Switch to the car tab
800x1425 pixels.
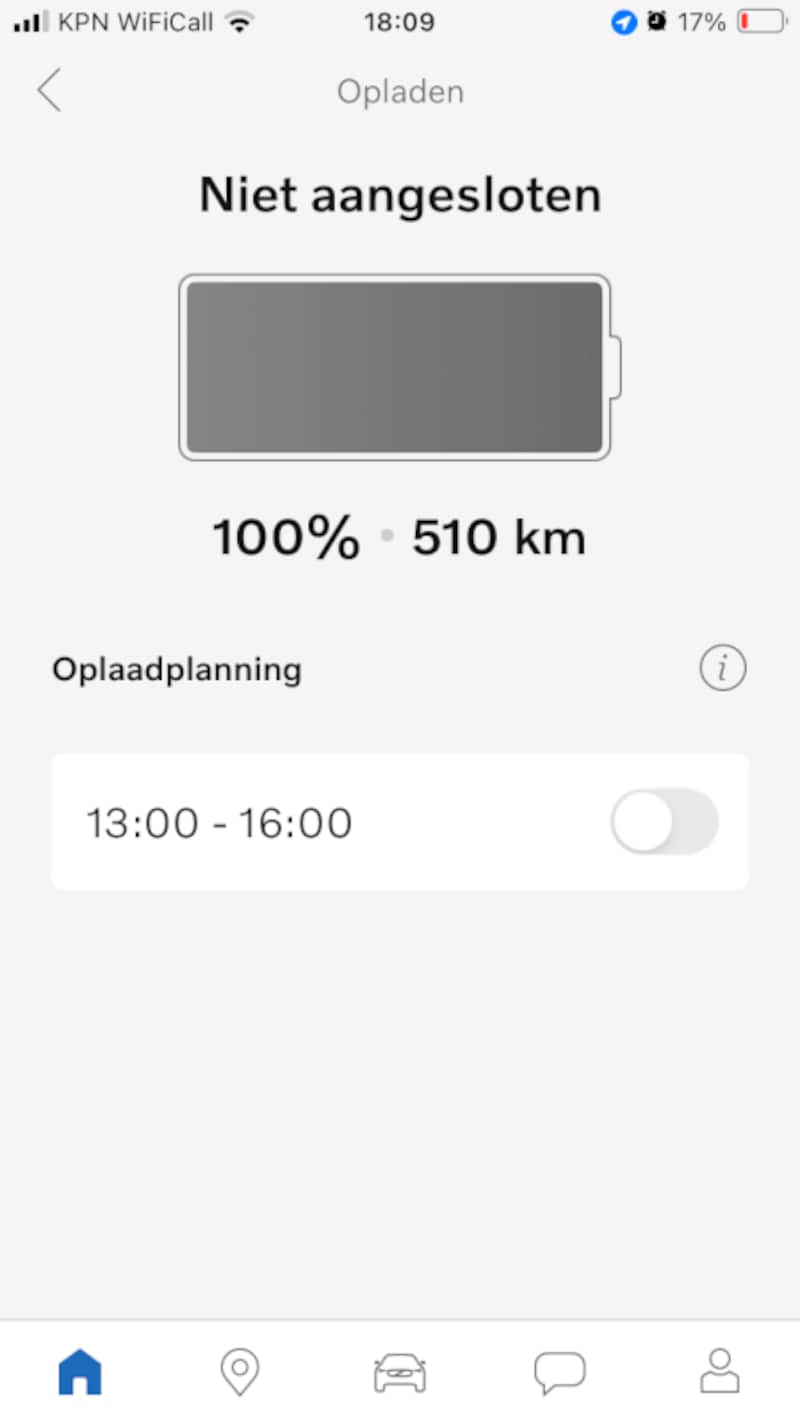point(400,1373)
